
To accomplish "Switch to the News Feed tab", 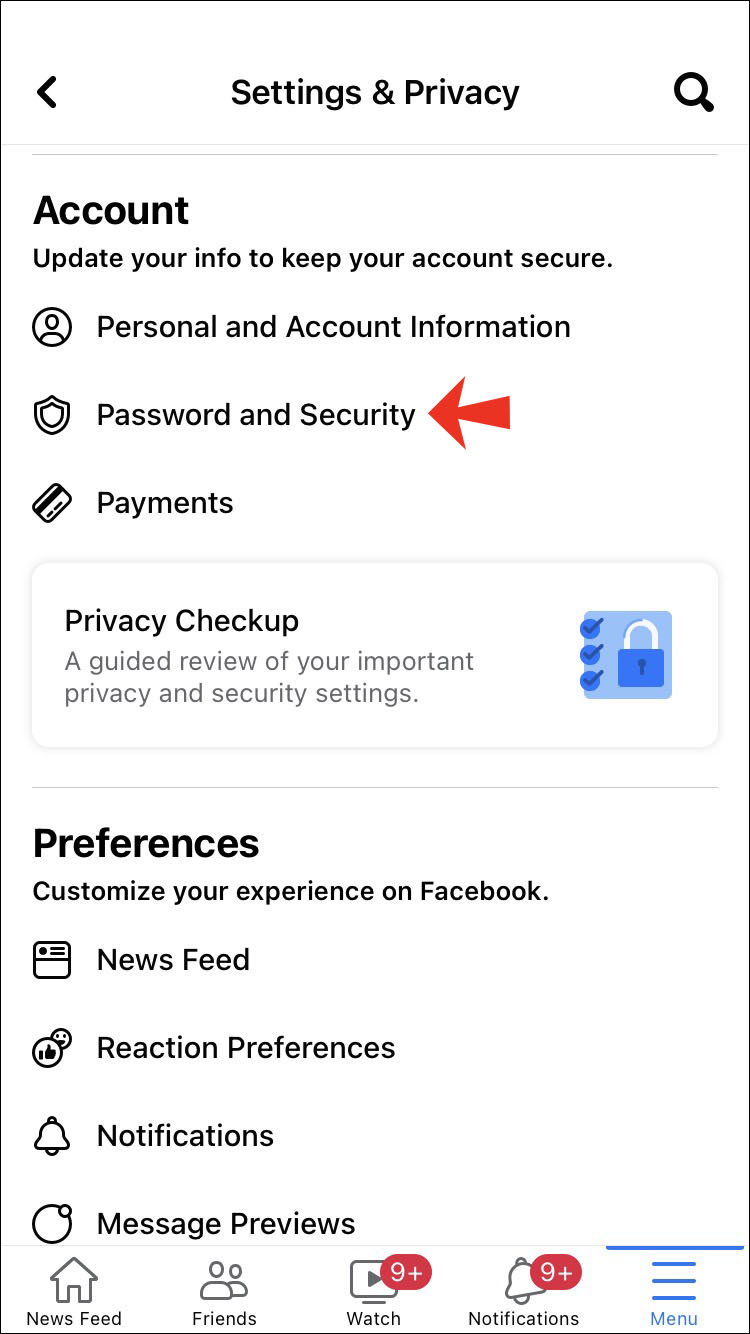I will (x=74, y=1292).
